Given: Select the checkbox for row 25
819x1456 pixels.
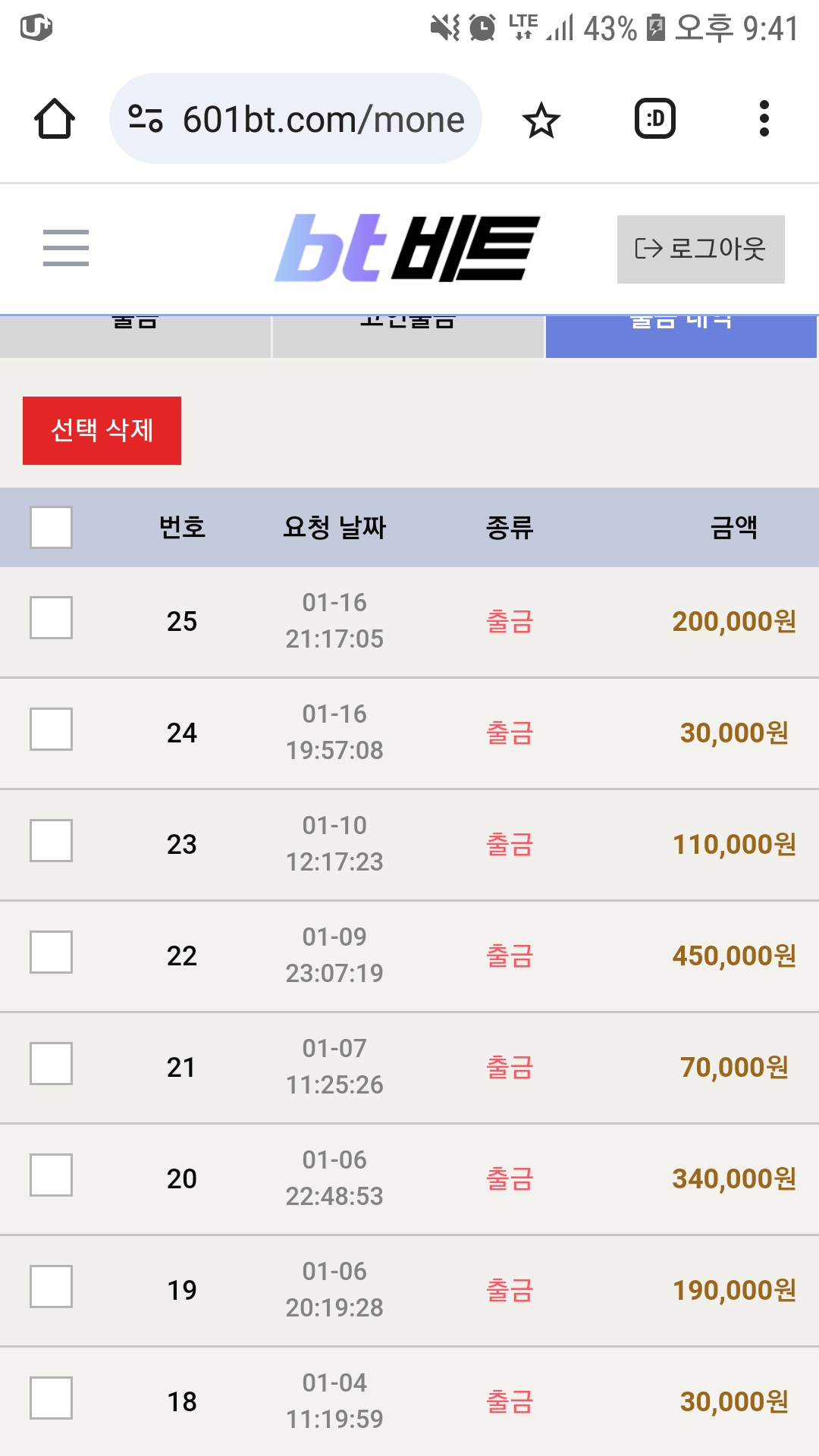Looking at the screenshot, I should pos(51,617).
